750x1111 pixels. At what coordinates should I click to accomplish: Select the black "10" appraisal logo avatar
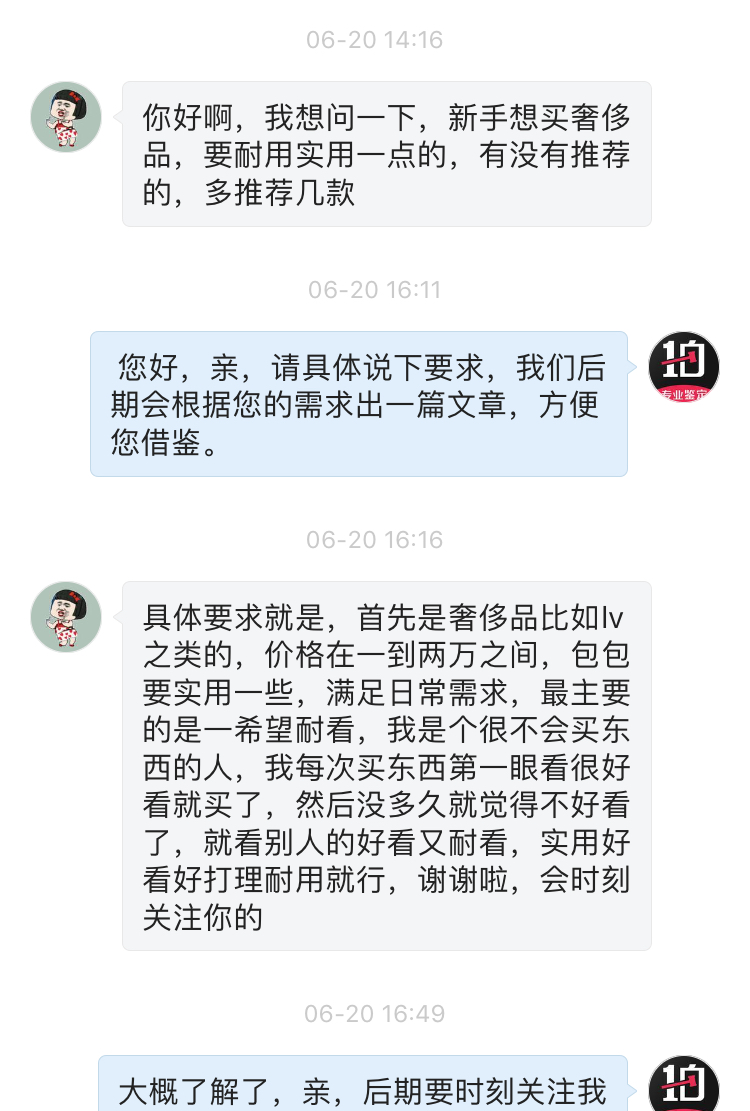tap(684, 367)
